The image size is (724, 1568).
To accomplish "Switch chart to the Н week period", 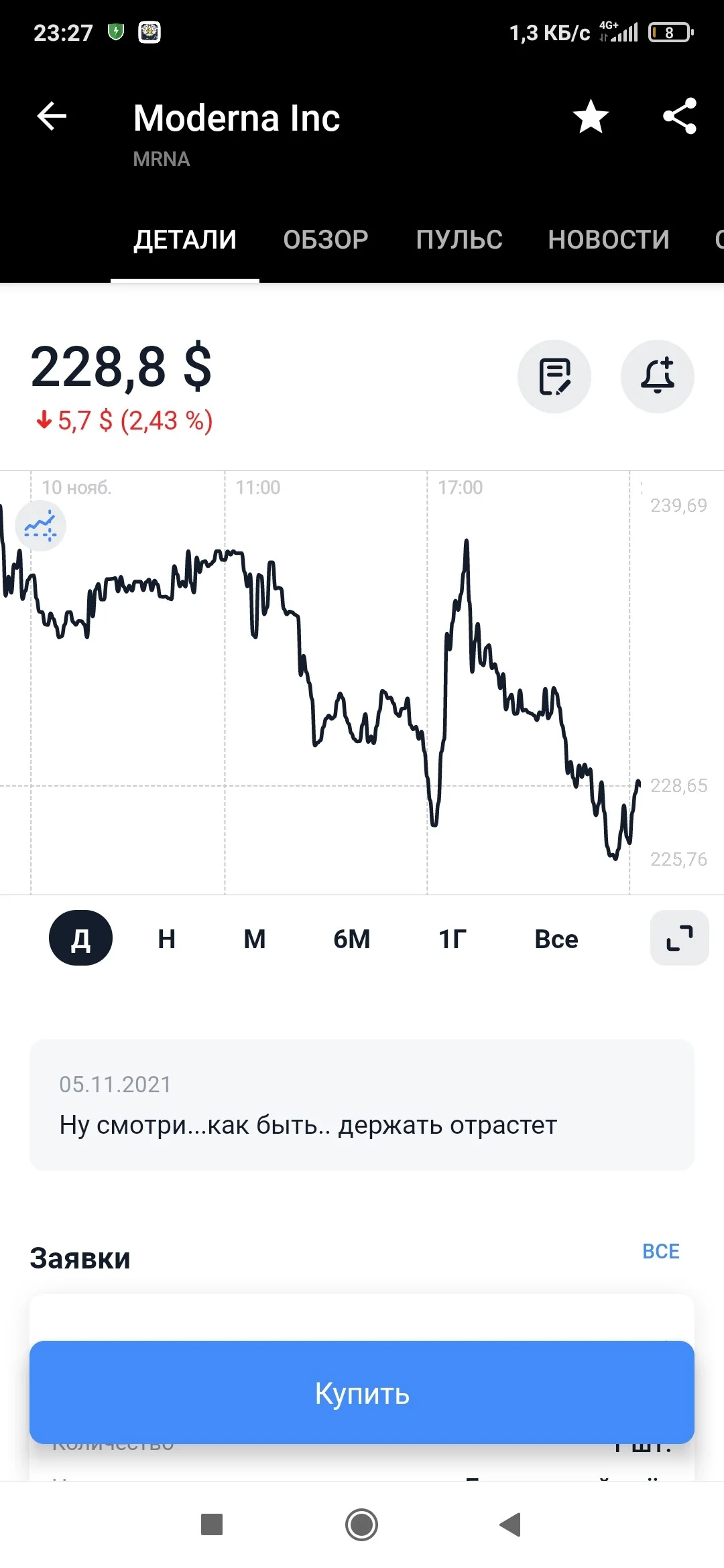I will pos(167,939).
